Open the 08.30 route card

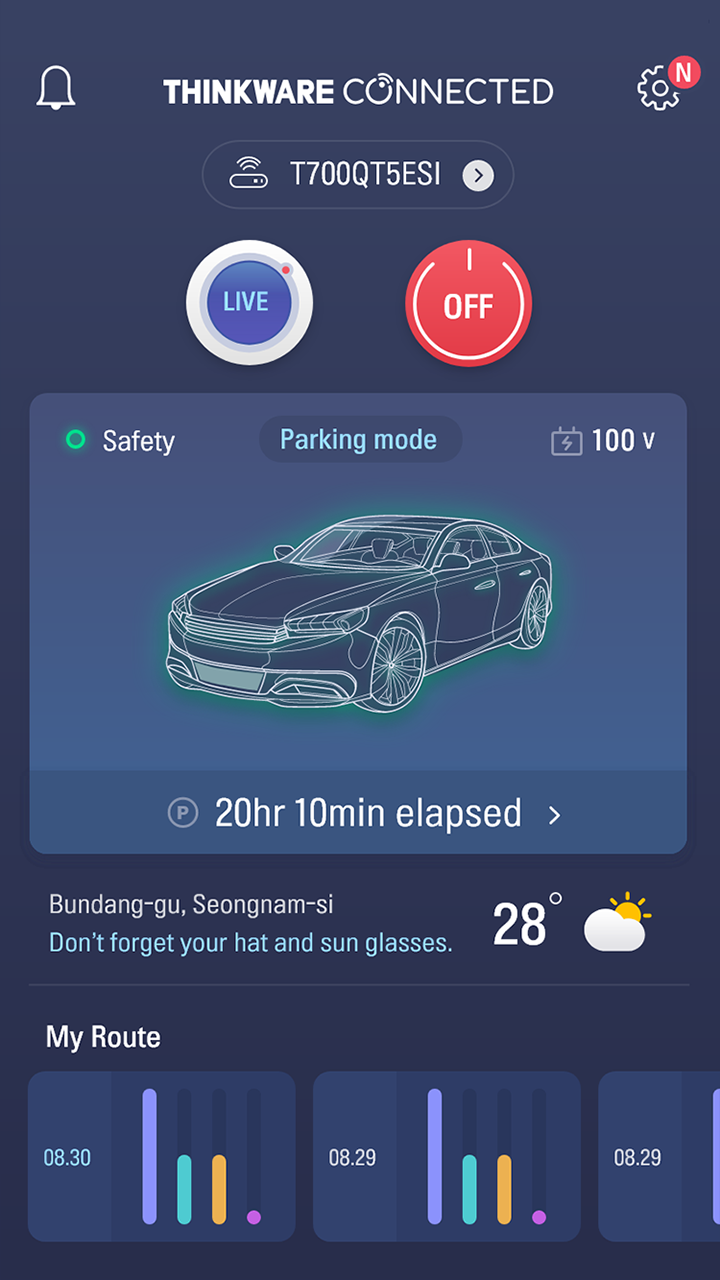(161, 1157)
